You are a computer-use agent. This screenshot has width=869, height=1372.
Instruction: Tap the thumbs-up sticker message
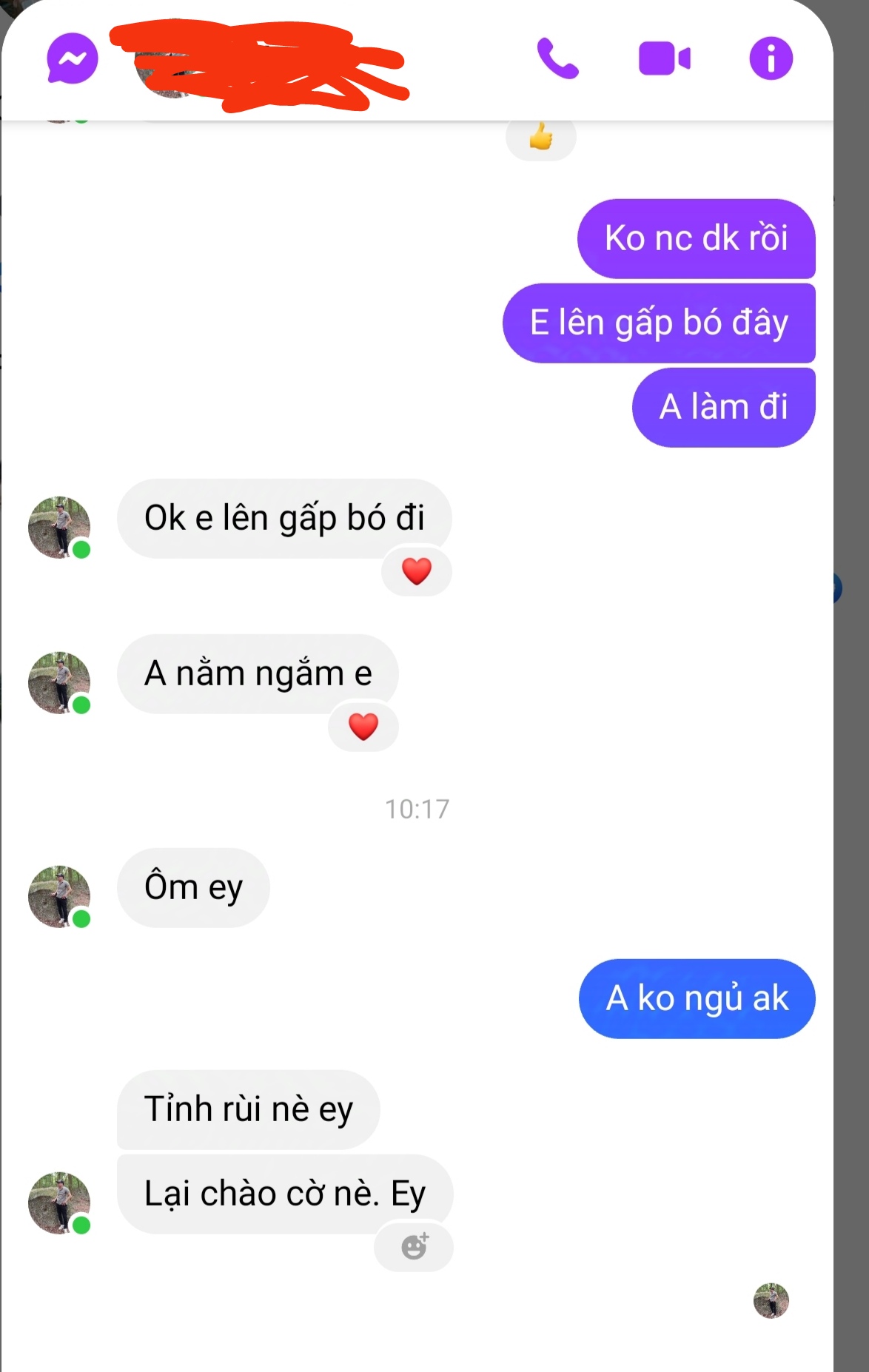tap(541, 136)
